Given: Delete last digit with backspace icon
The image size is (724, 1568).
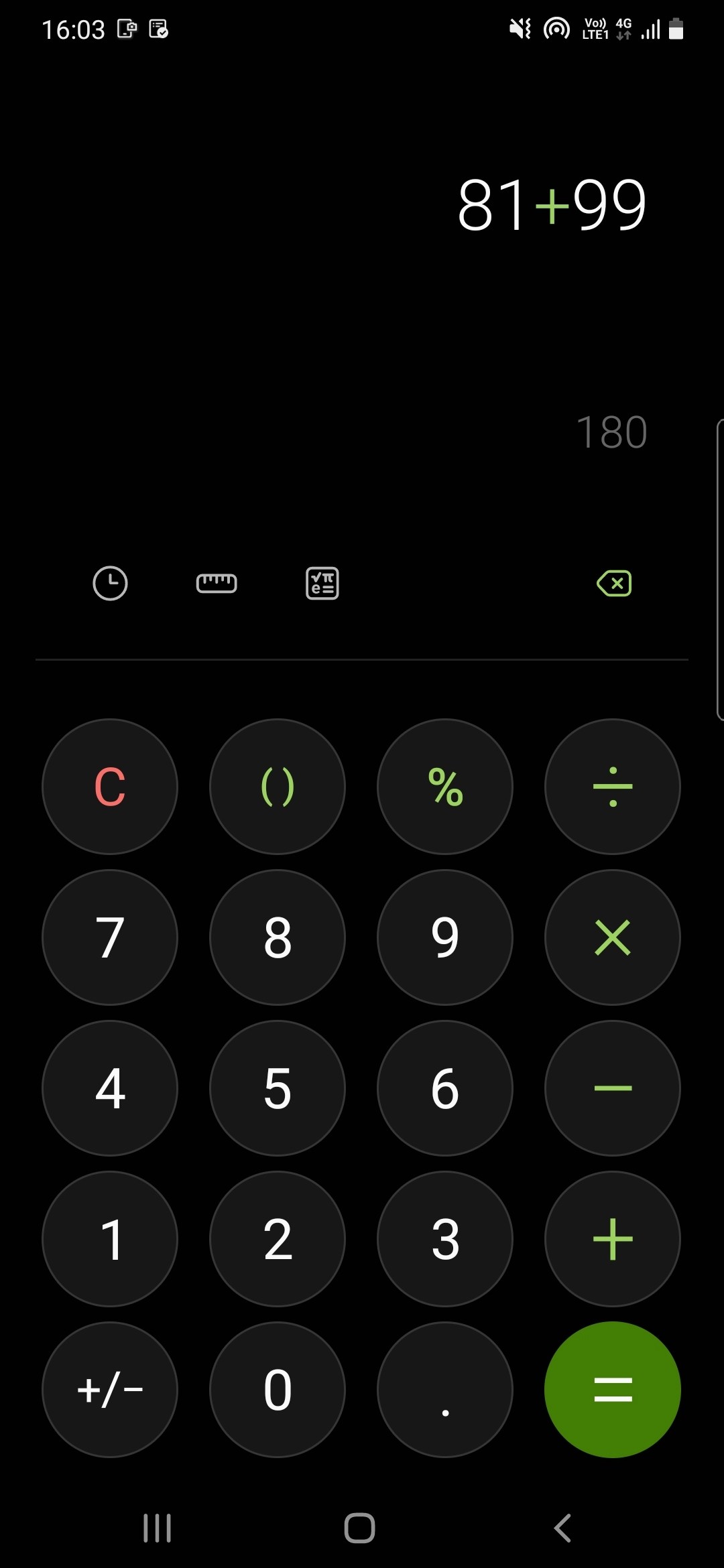Looking at the screenshot, I should click(x=614, y=583).
